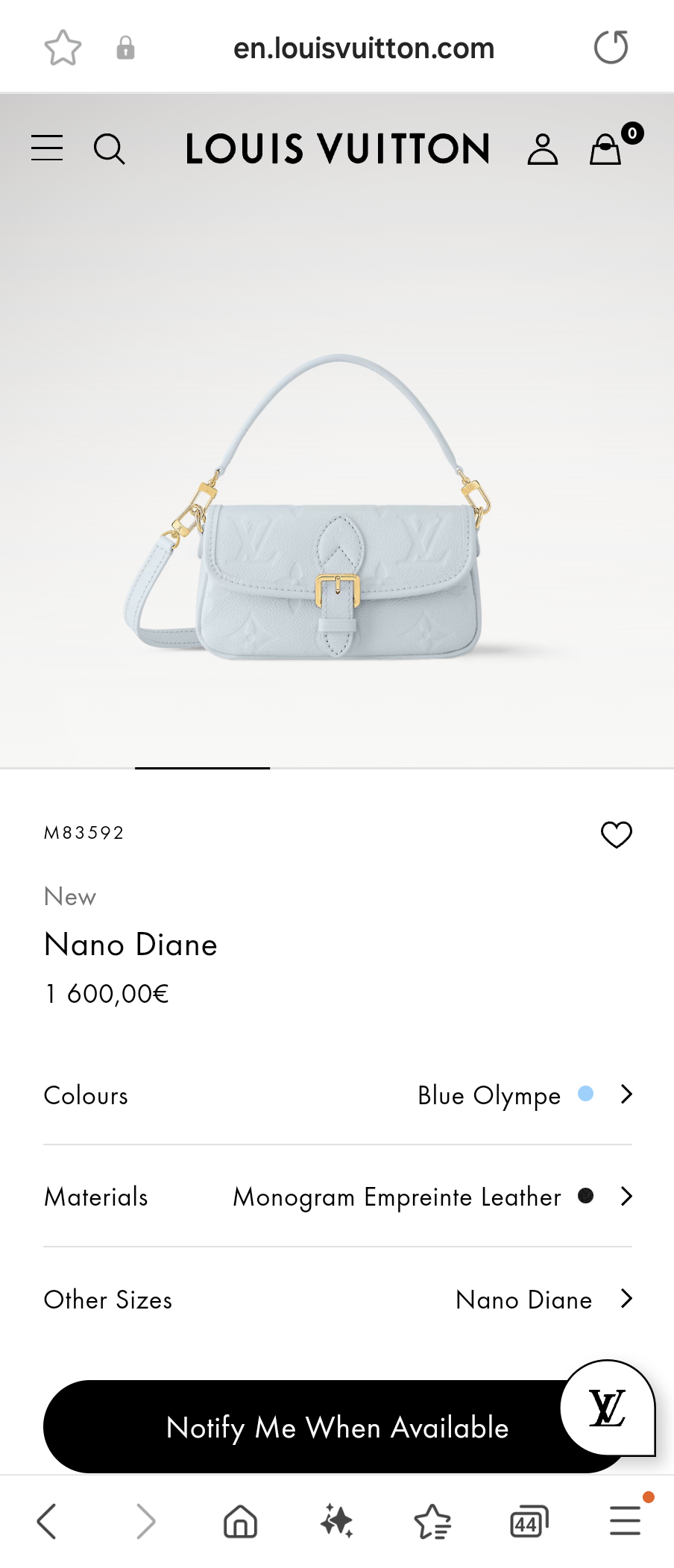
Task: Open the browser bottom-right menu
Action: click(625, 1521)
